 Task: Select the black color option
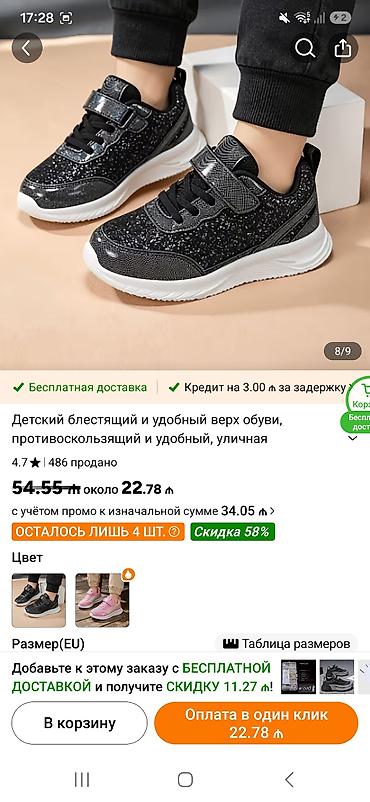click(39, 600)
